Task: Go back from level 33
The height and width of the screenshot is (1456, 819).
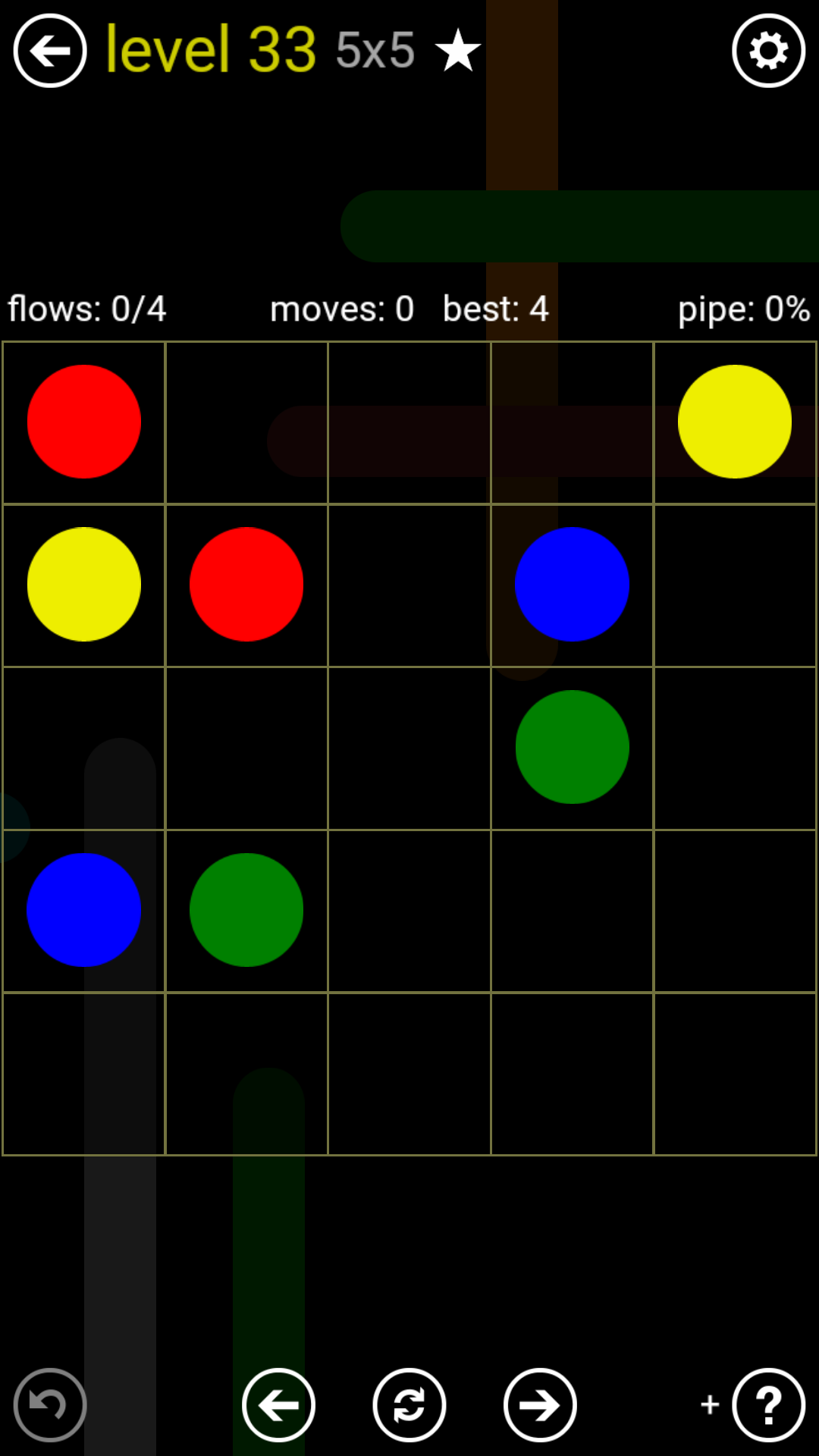Action: [50, 51]
